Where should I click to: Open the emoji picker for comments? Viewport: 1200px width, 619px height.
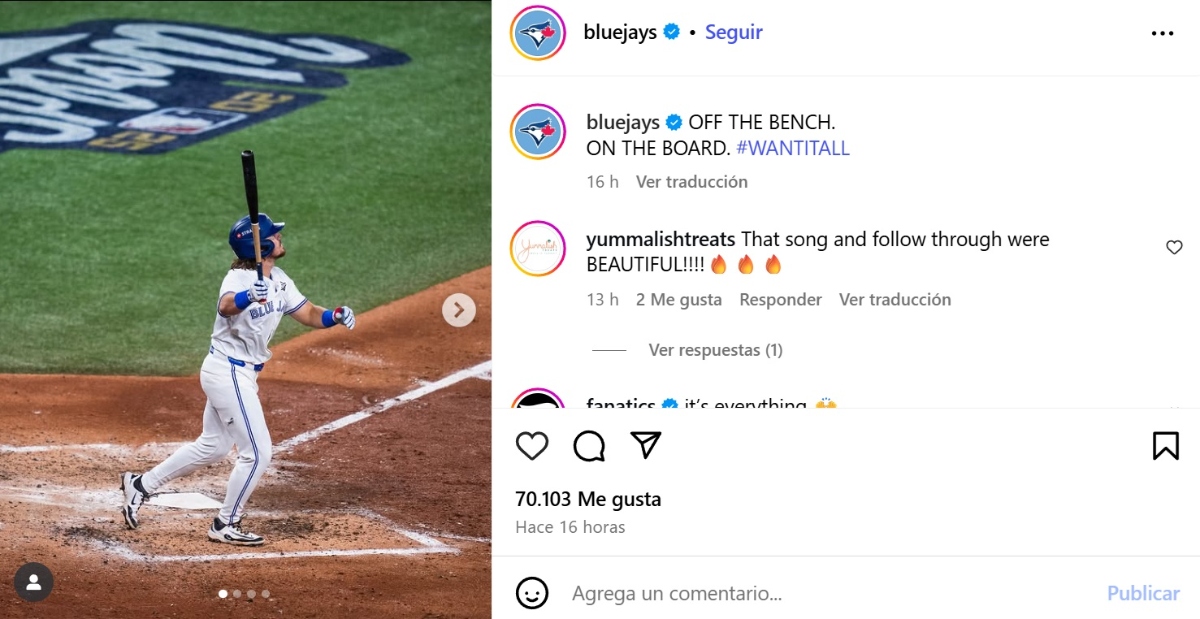(532, 593)
